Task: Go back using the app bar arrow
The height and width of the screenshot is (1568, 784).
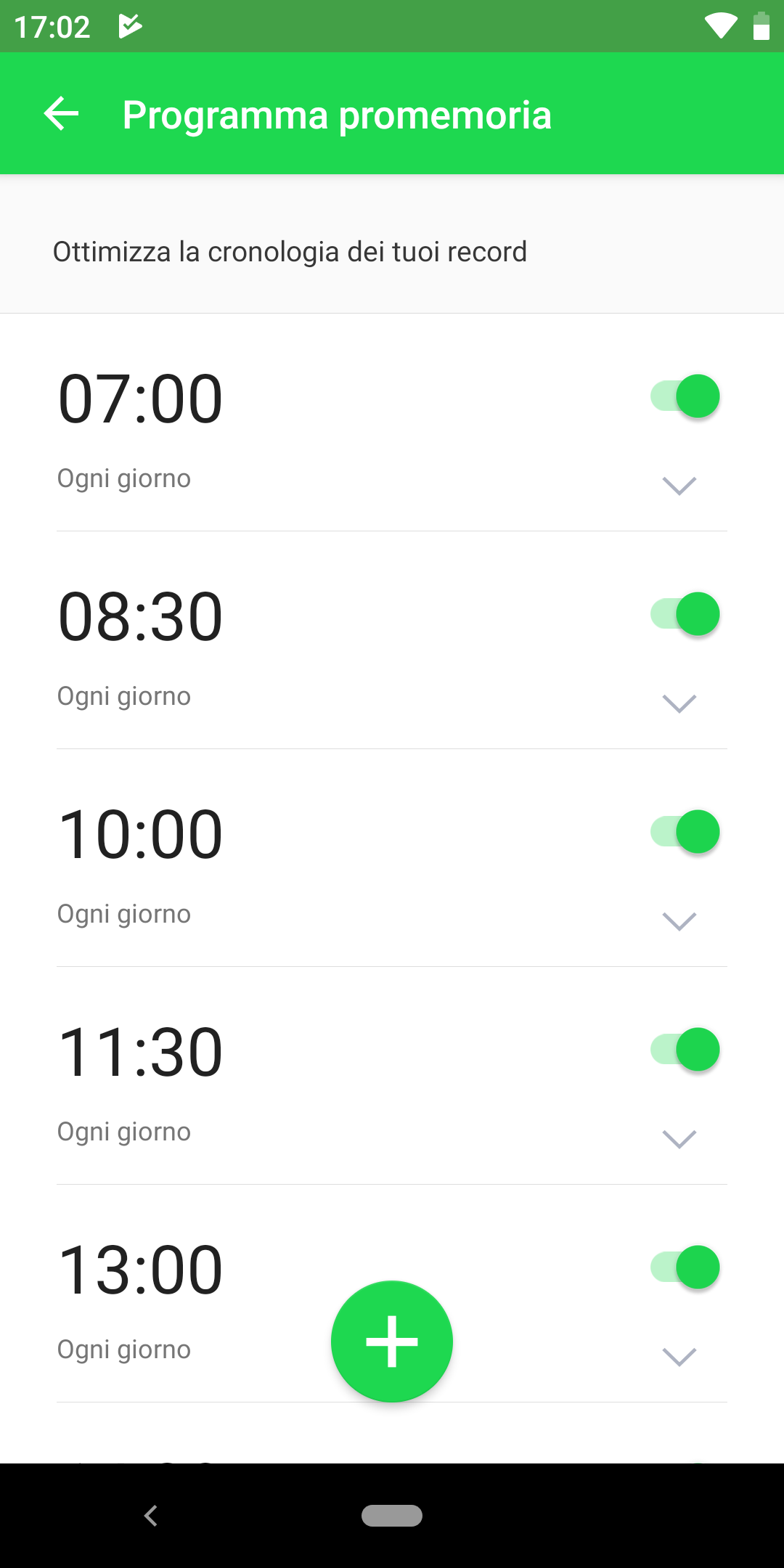Action: click(x=62, y=114)
